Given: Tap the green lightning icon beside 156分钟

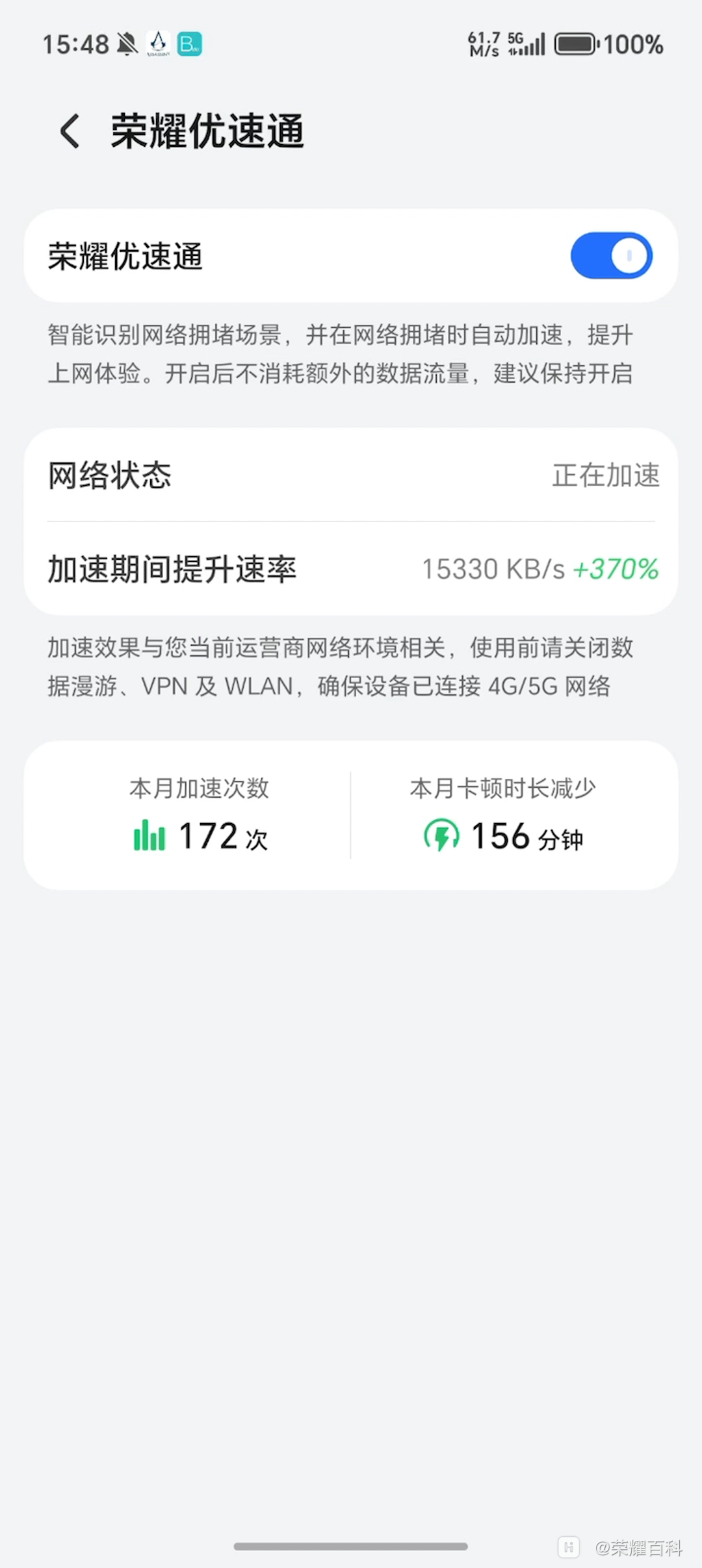Looking at the screenshot, I should (x=441, y=837).
